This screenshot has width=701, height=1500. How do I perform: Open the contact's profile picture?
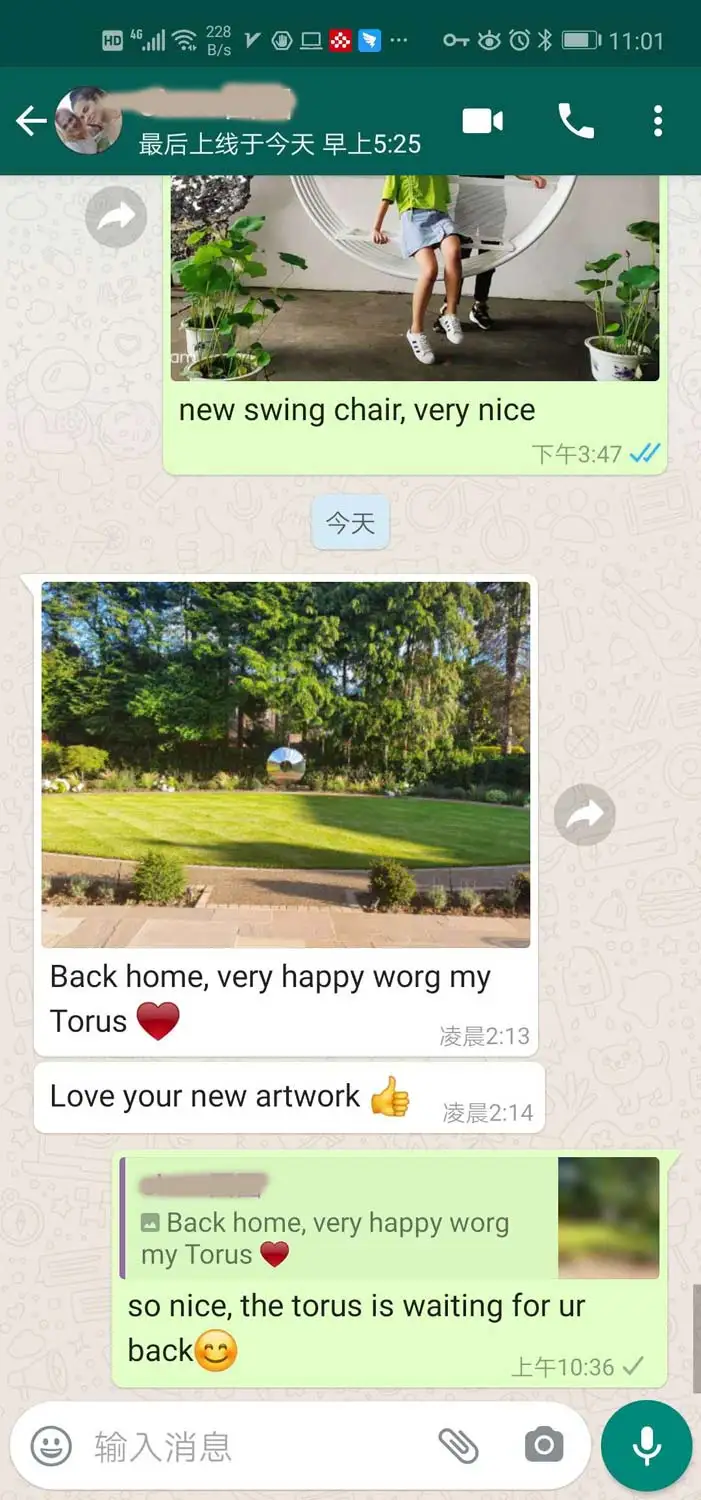pos(89,121)
